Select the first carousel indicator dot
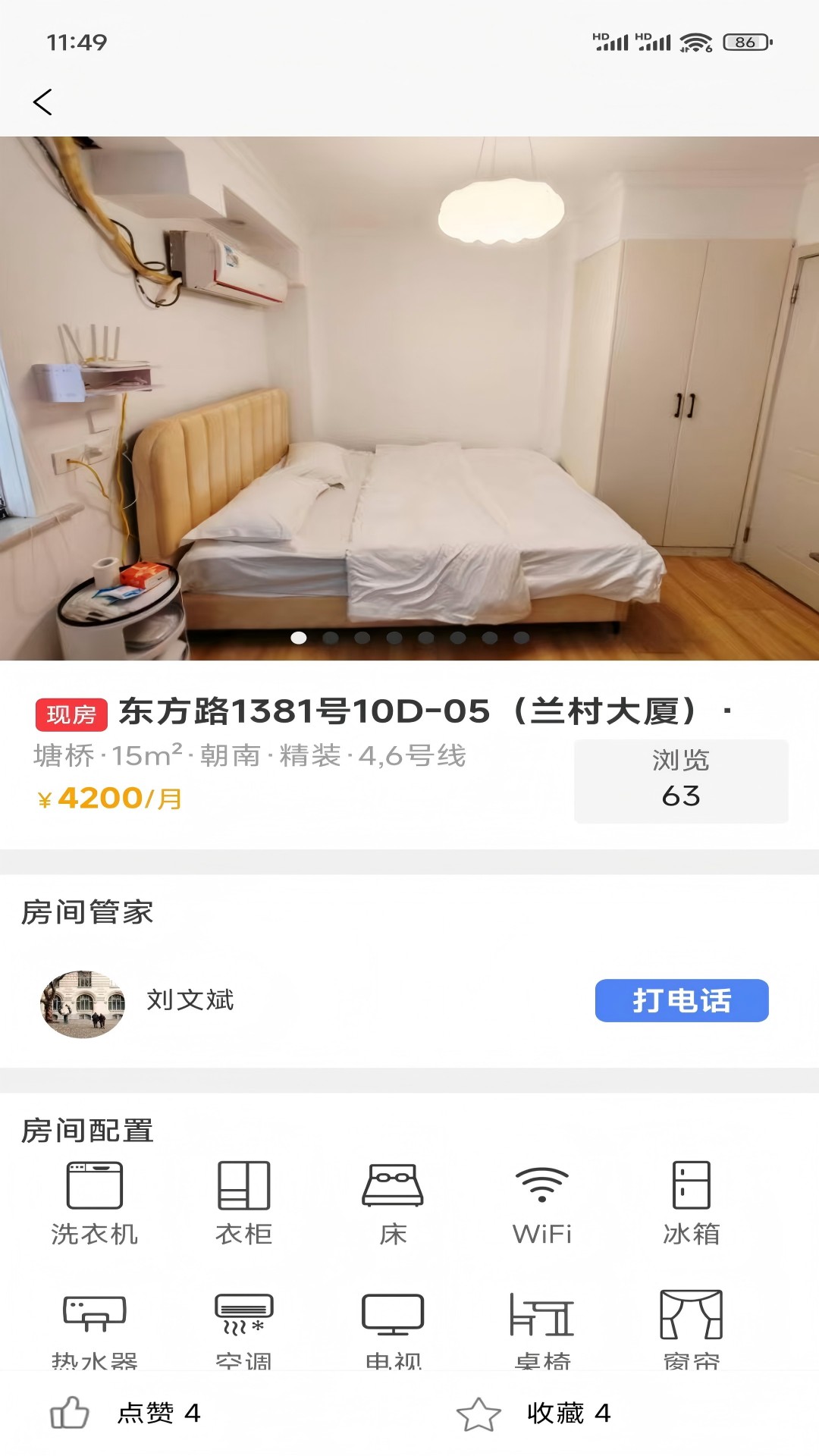The height and width of the screenshot is (1456, 819). 298,639
